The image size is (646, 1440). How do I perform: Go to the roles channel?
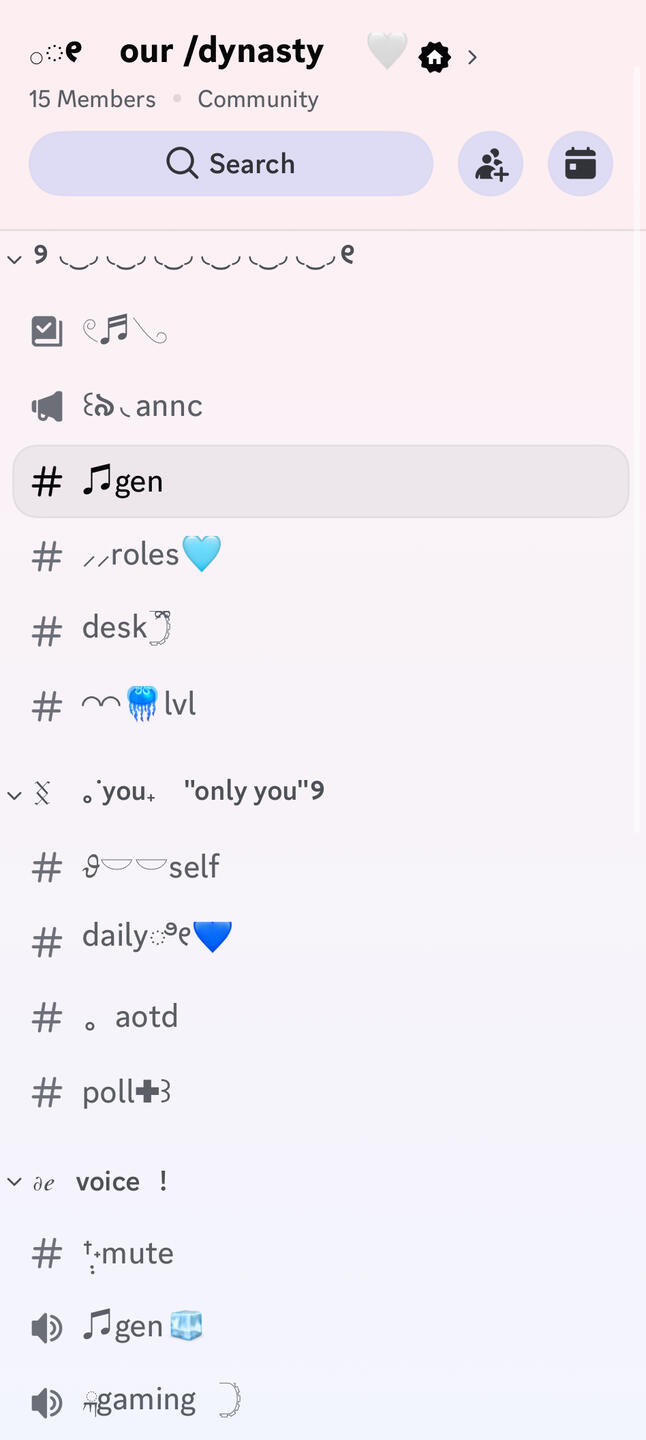pos(150,555)
